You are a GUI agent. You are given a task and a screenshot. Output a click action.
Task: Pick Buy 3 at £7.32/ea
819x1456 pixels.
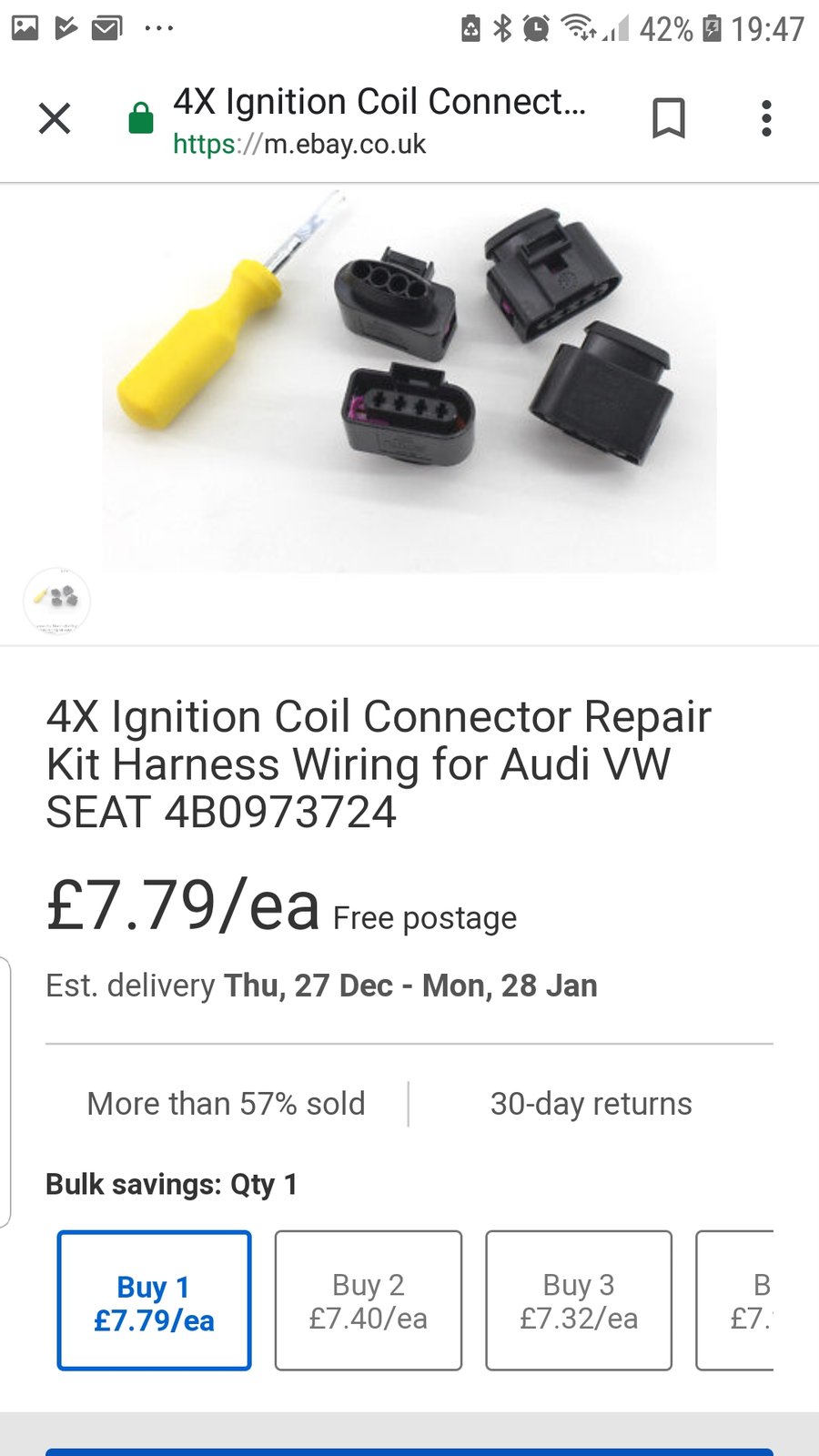coord(579,1300)
